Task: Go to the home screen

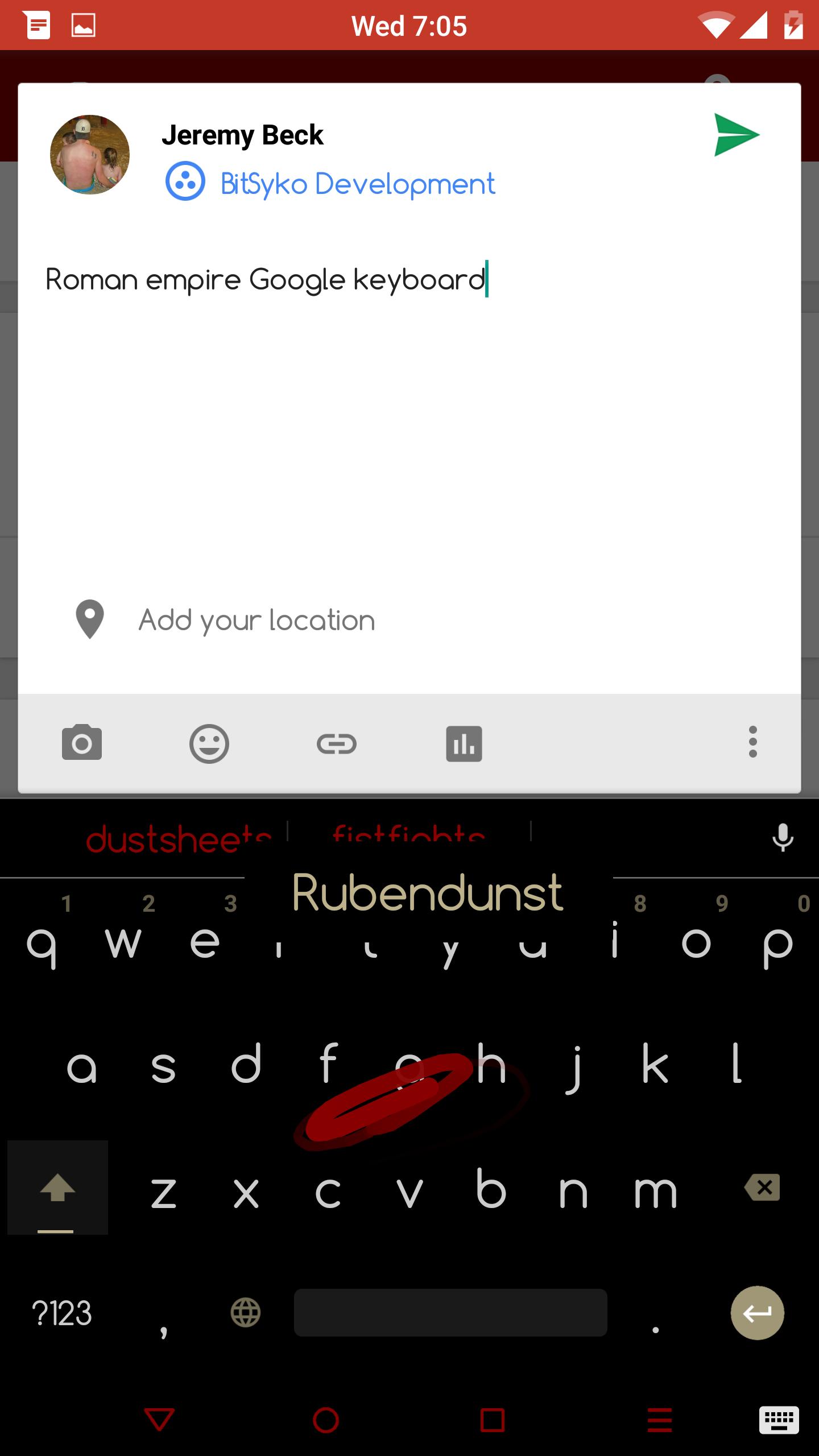Action: [326, 1420]
